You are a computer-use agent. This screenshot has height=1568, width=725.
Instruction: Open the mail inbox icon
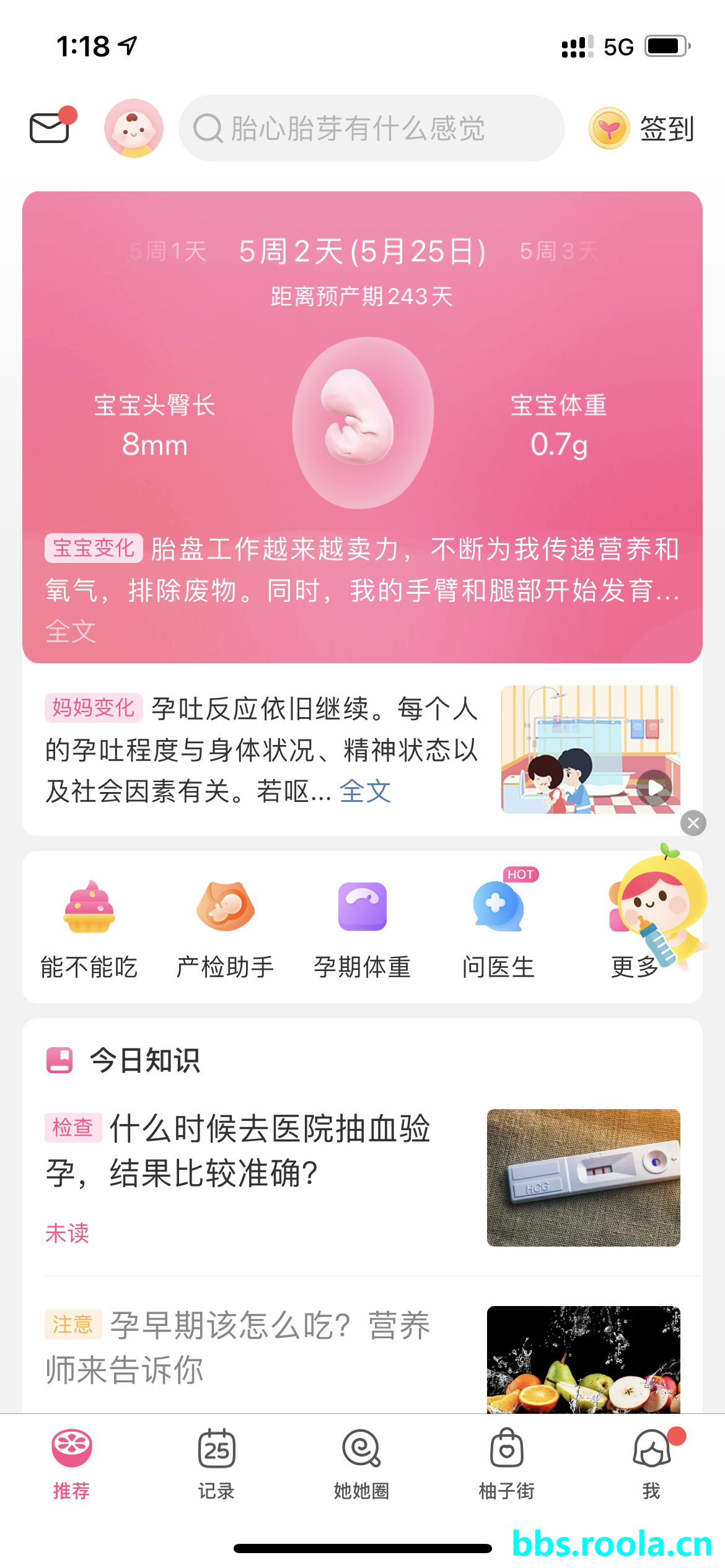[51, 127]
